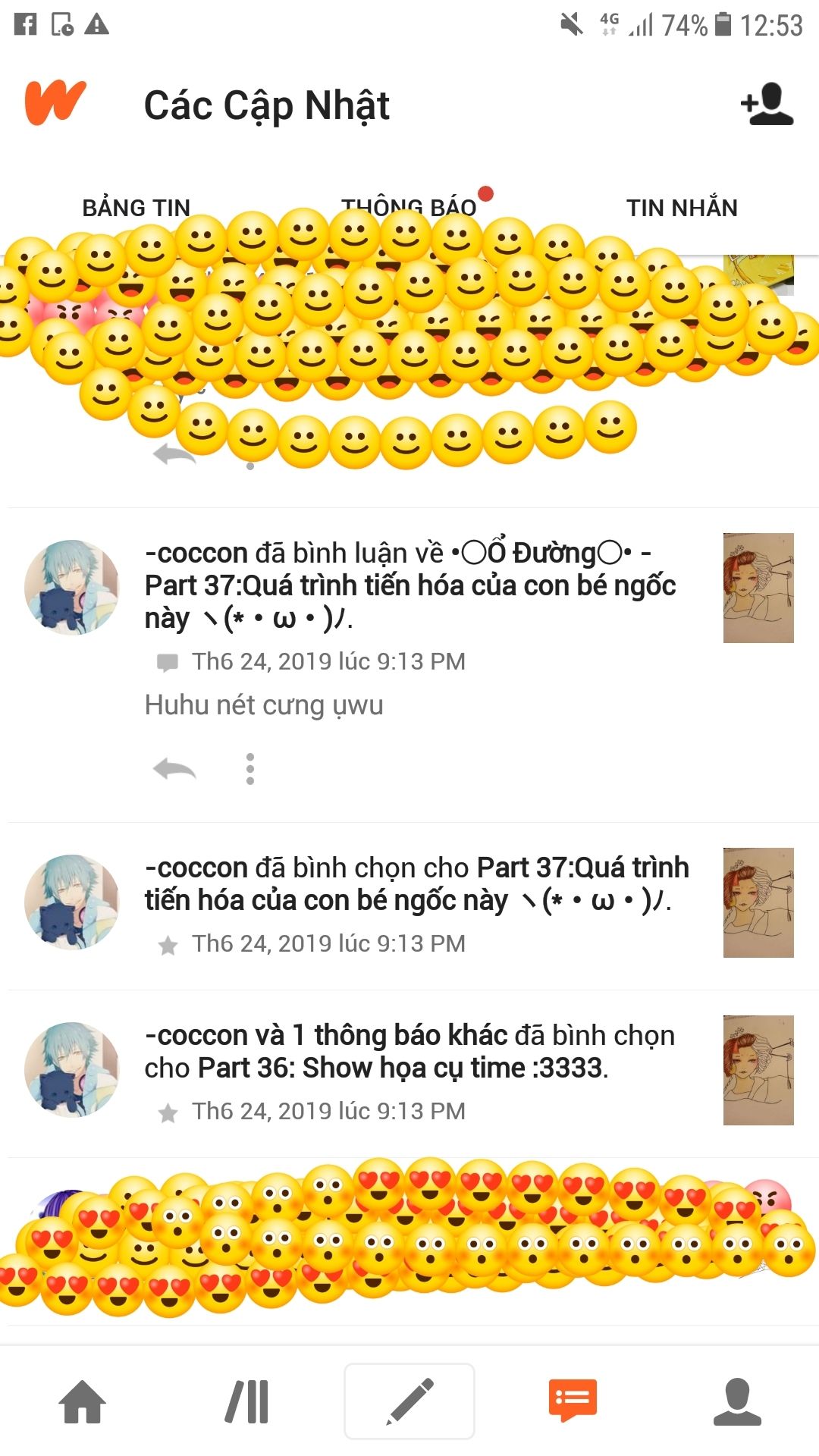The image size is (819, 1456).
Task: Reply to the comment "Huhu nét cưng ụwu"
Action: pos(174,770)
